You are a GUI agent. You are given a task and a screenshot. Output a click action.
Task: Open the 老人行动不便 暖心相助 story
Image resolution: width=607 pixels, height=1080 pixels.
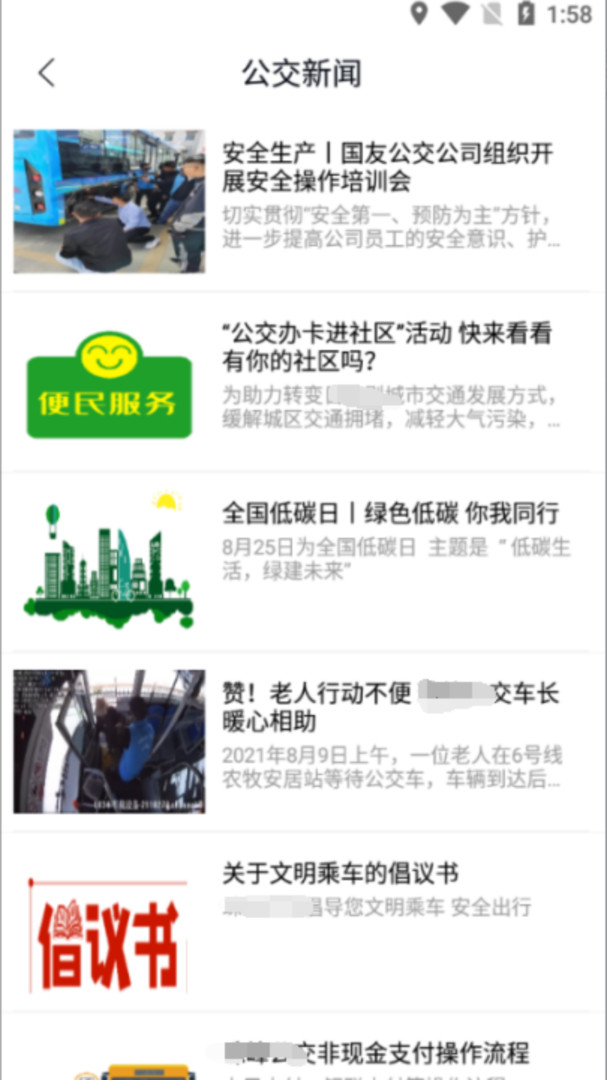[390, 707]
